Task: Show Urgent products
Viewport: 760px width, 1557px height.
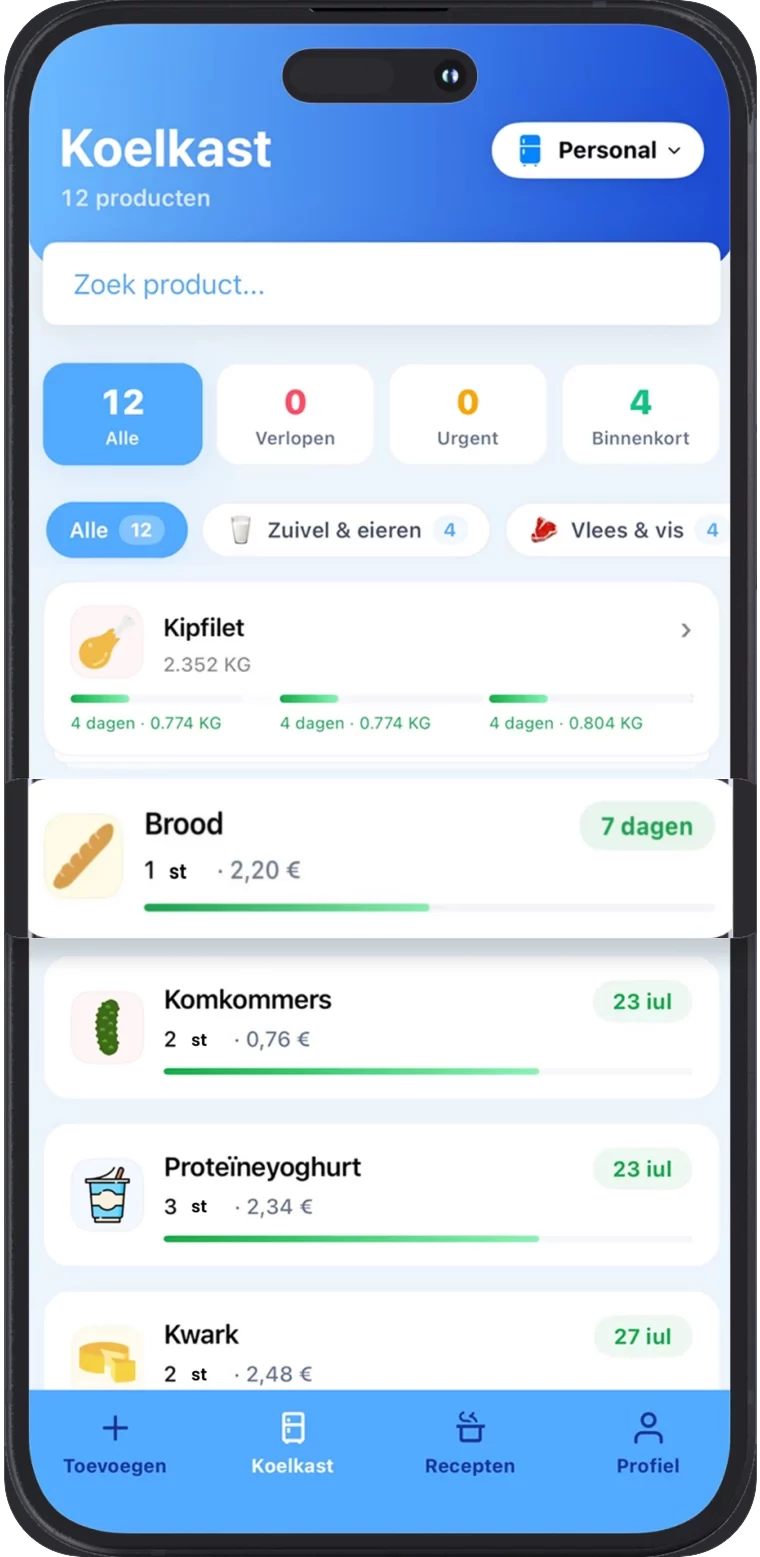Action: 468,414
